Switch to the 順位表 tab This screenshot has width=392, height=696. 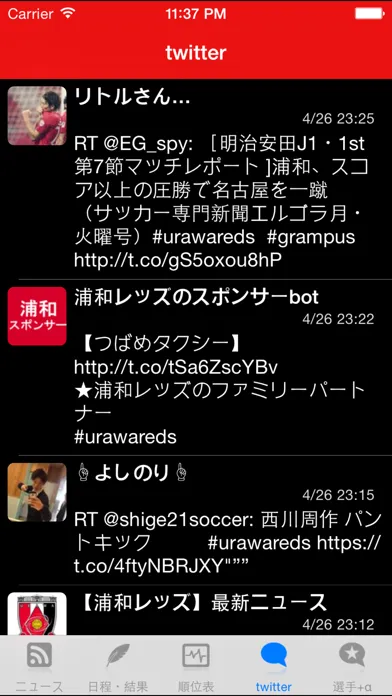pyautogui.click(x=196, y=666)
